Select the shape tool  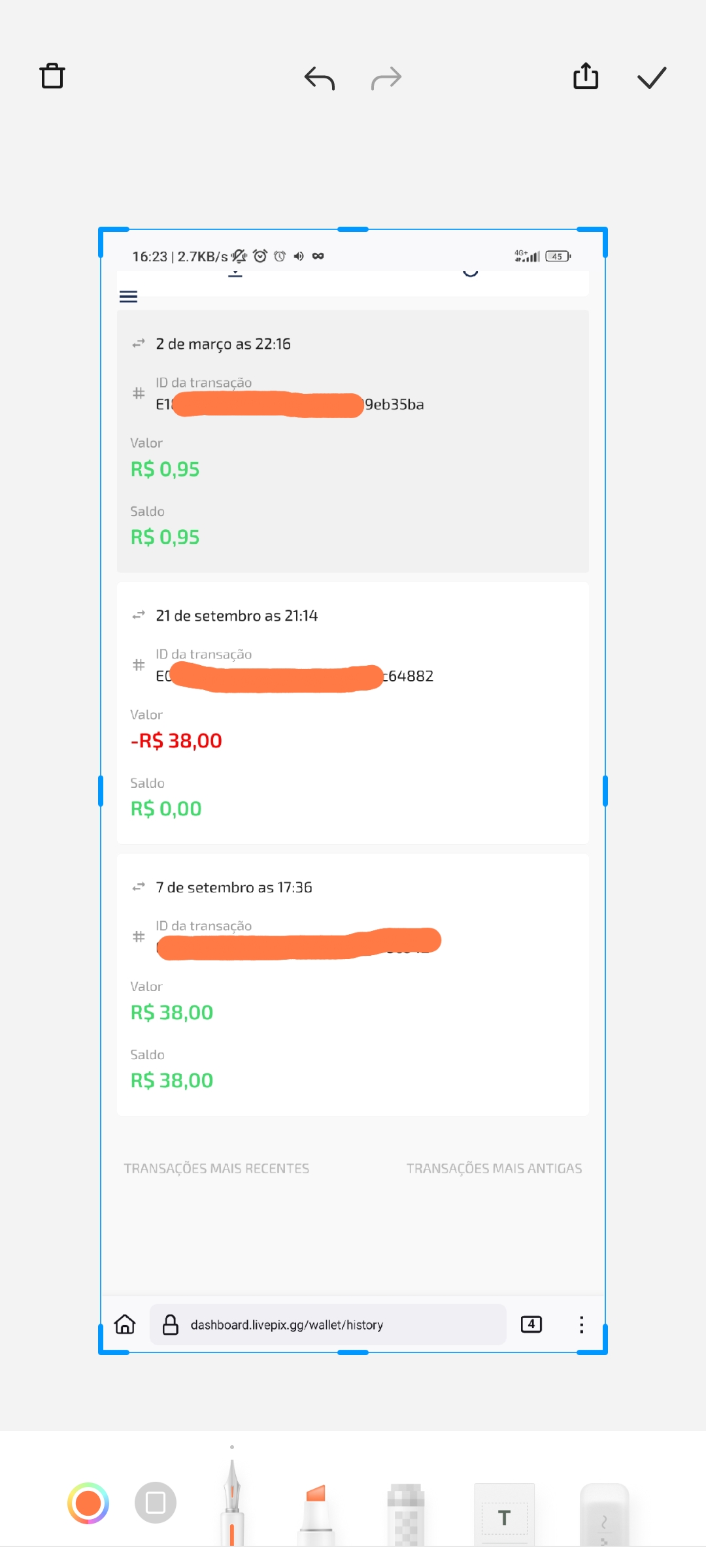156,1503
